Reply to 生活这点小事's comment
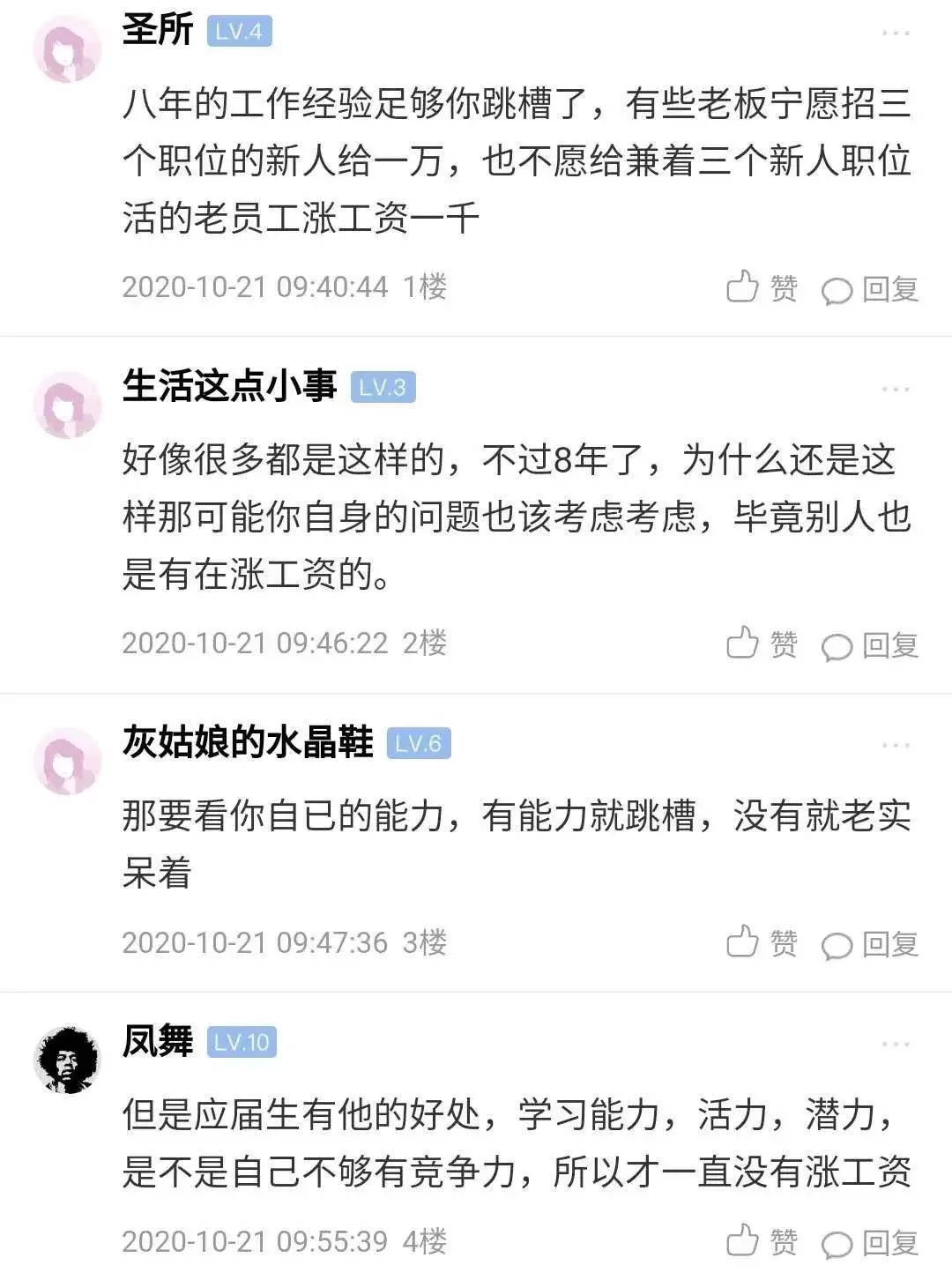The width and height of the screenshot is (952, 1280). click(870, 645)
